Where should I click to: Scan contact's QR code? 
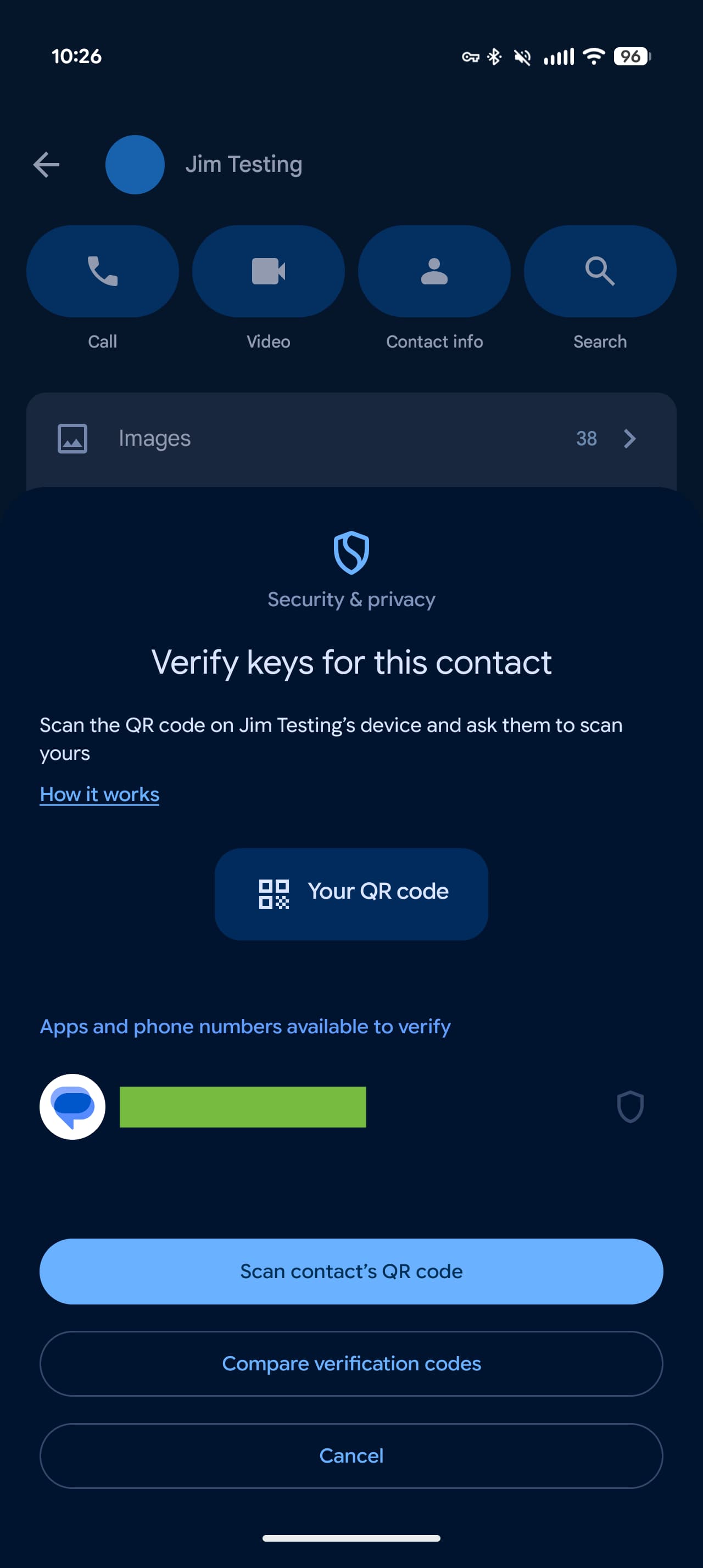coord(351,1271)
